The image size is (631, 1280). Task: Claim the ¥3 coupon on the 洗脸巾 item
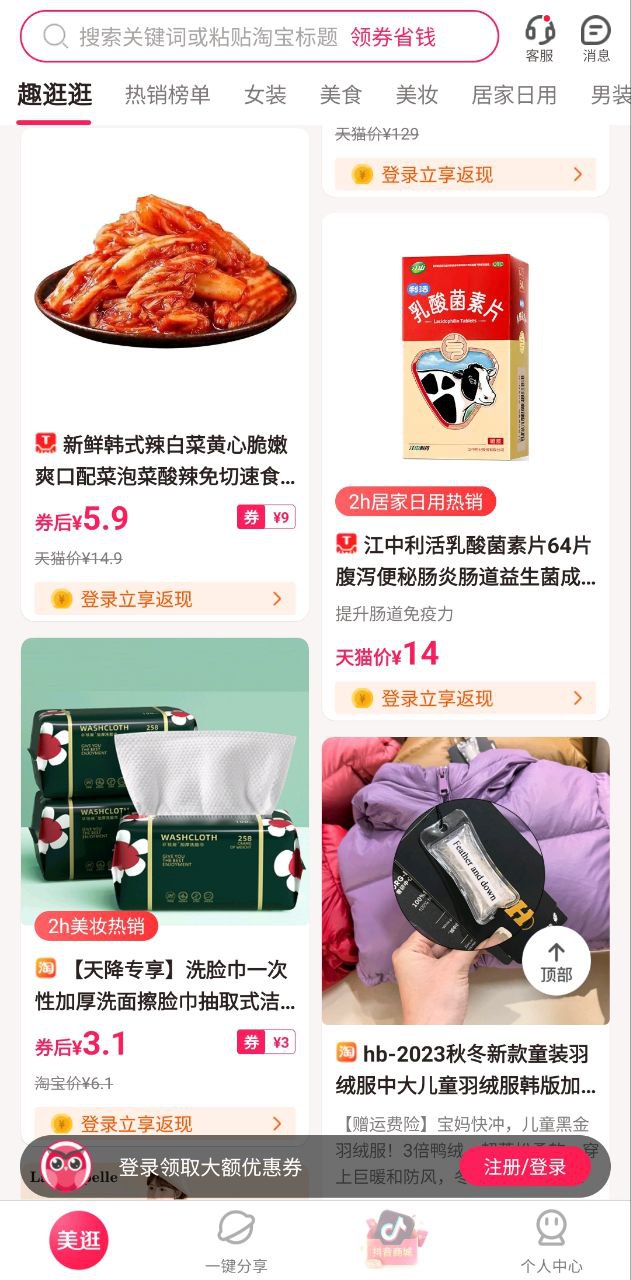[x=266, y=1043]
